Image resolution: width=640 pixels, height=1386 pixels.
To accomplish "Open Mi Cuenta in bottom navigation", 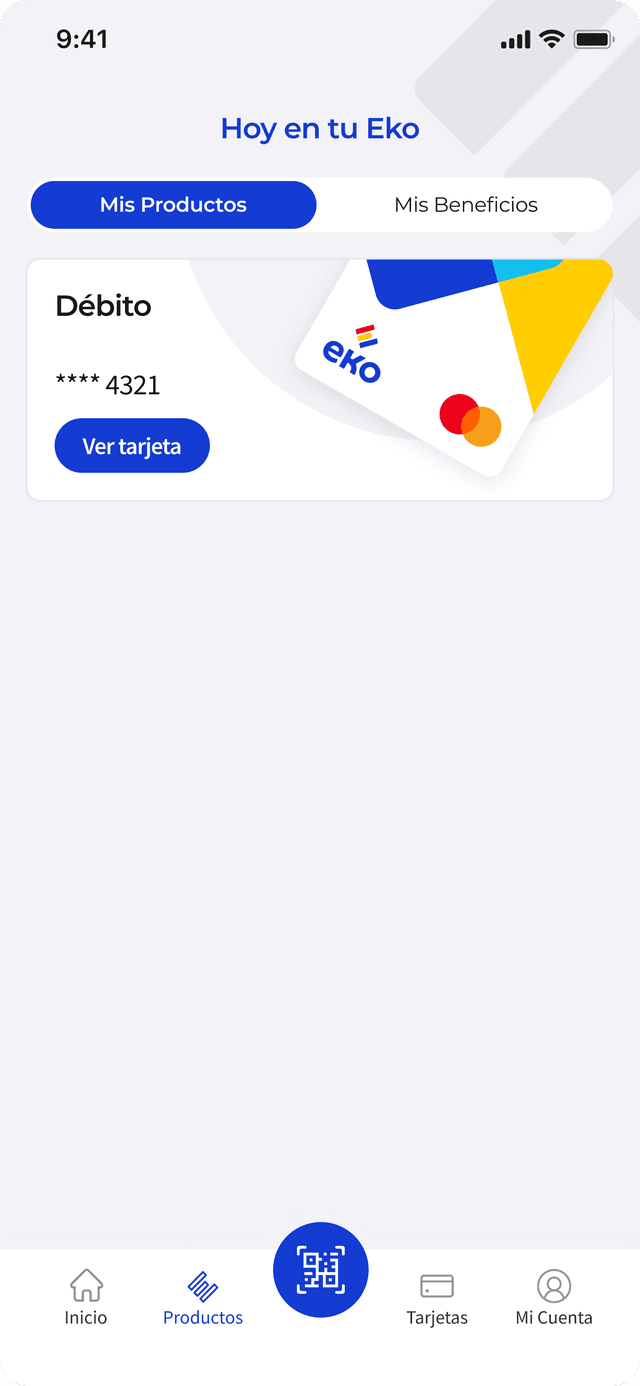I will click(554, 1297).
